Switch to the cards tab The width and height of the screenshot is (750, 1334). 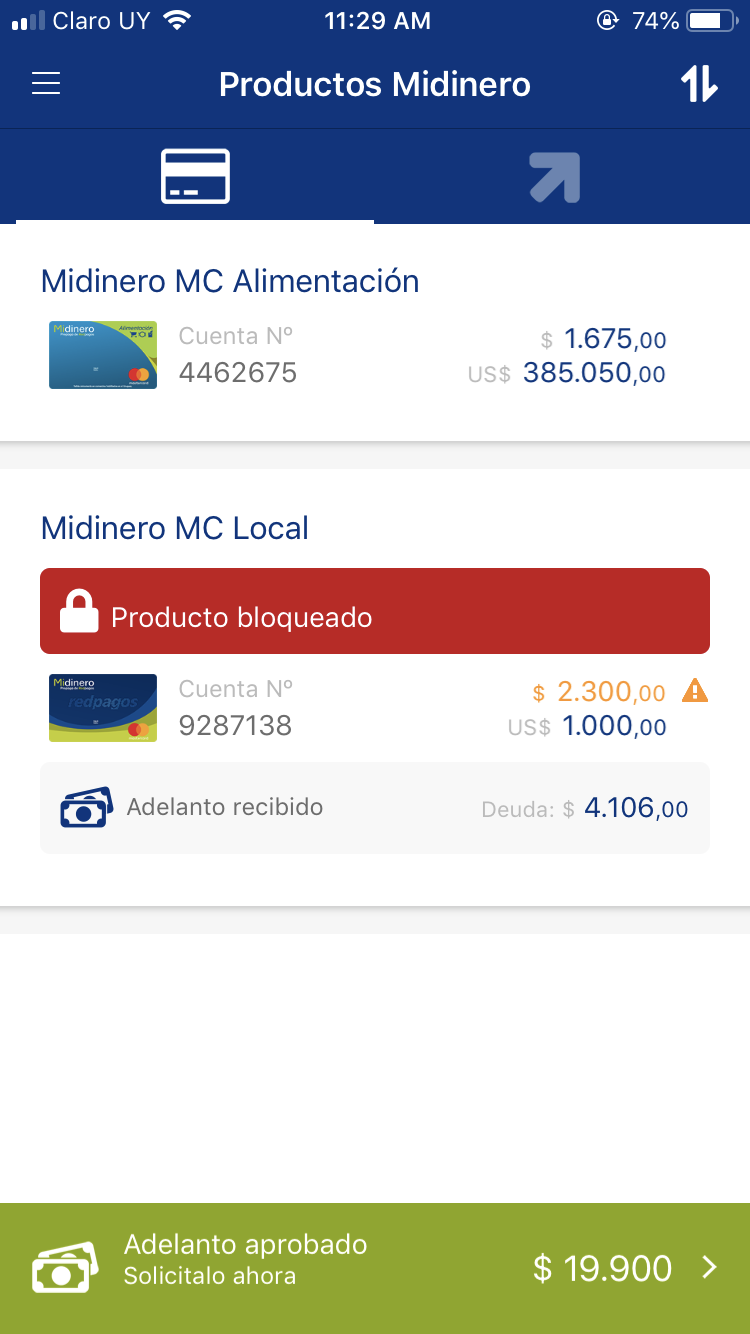(x=195, y=177)
